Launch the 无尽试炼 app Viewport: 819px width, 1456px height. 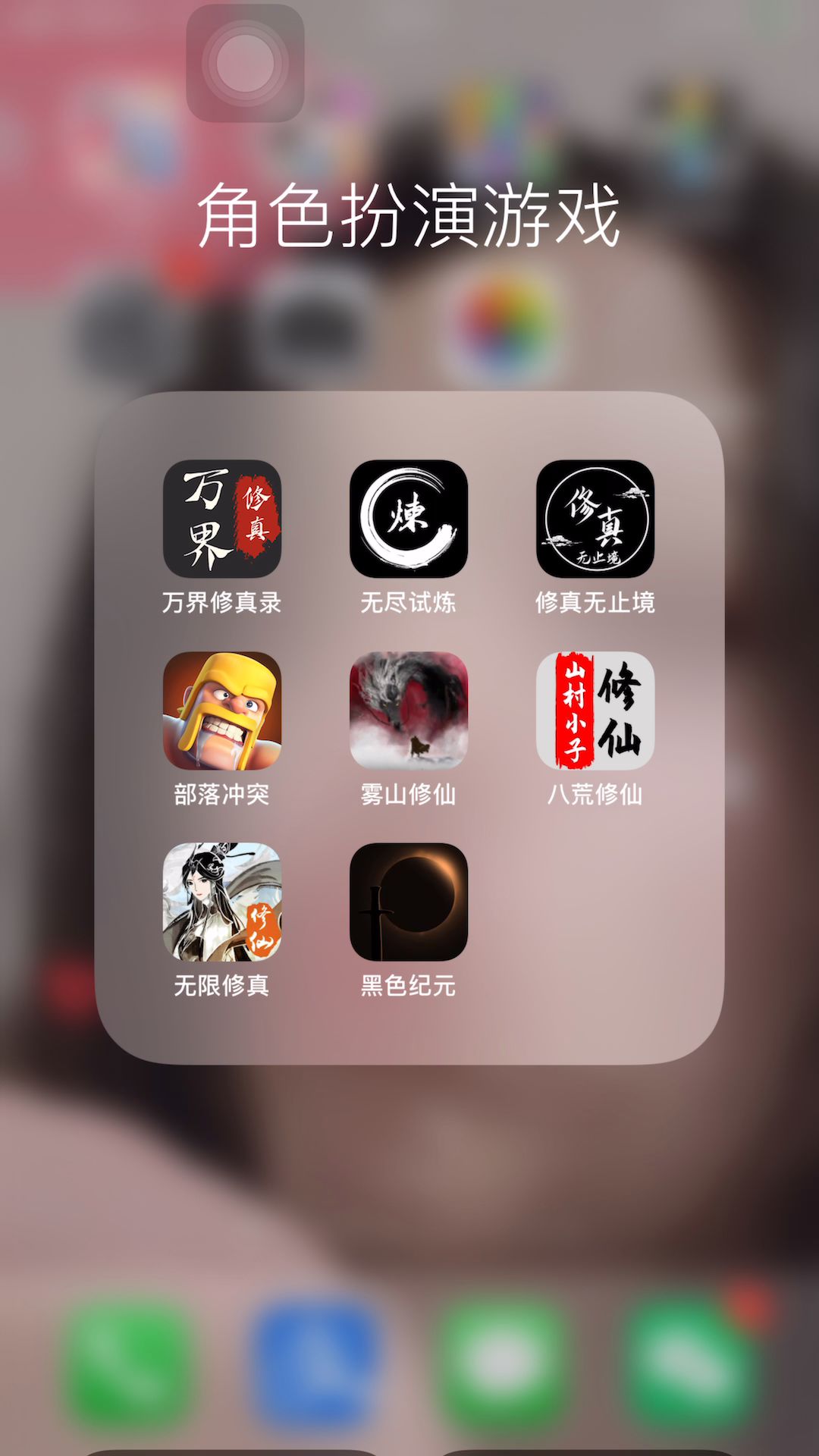click(409, 519)
